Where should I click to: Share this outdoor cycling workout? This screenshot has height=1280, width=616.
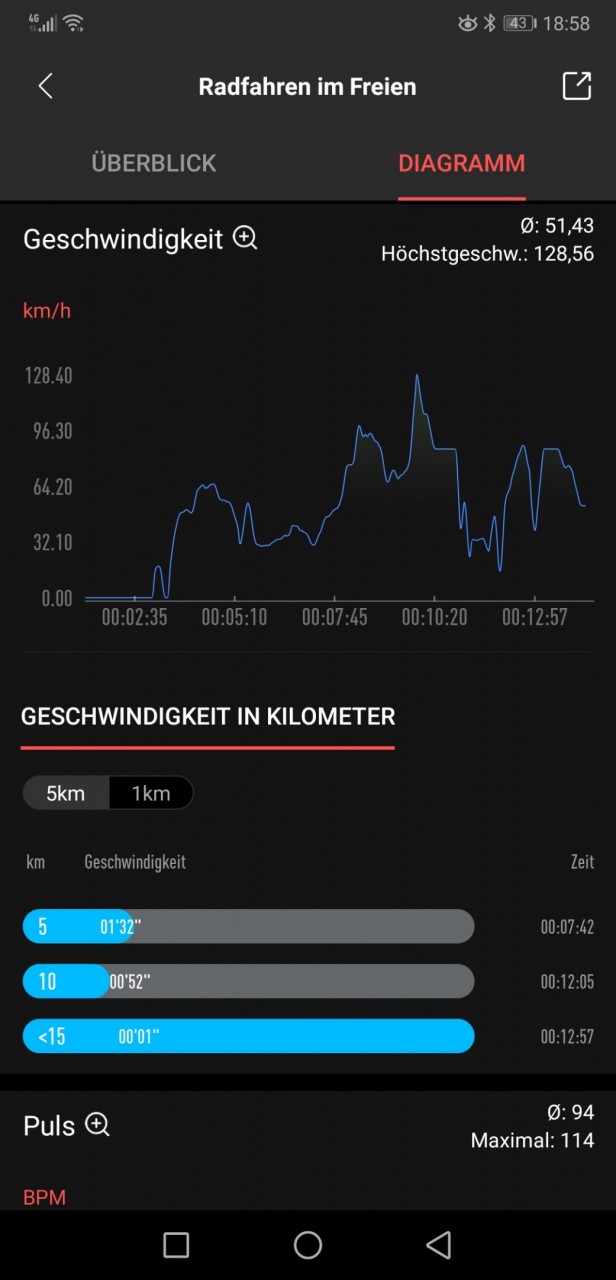pyautogui.click(x=577, y=86)
